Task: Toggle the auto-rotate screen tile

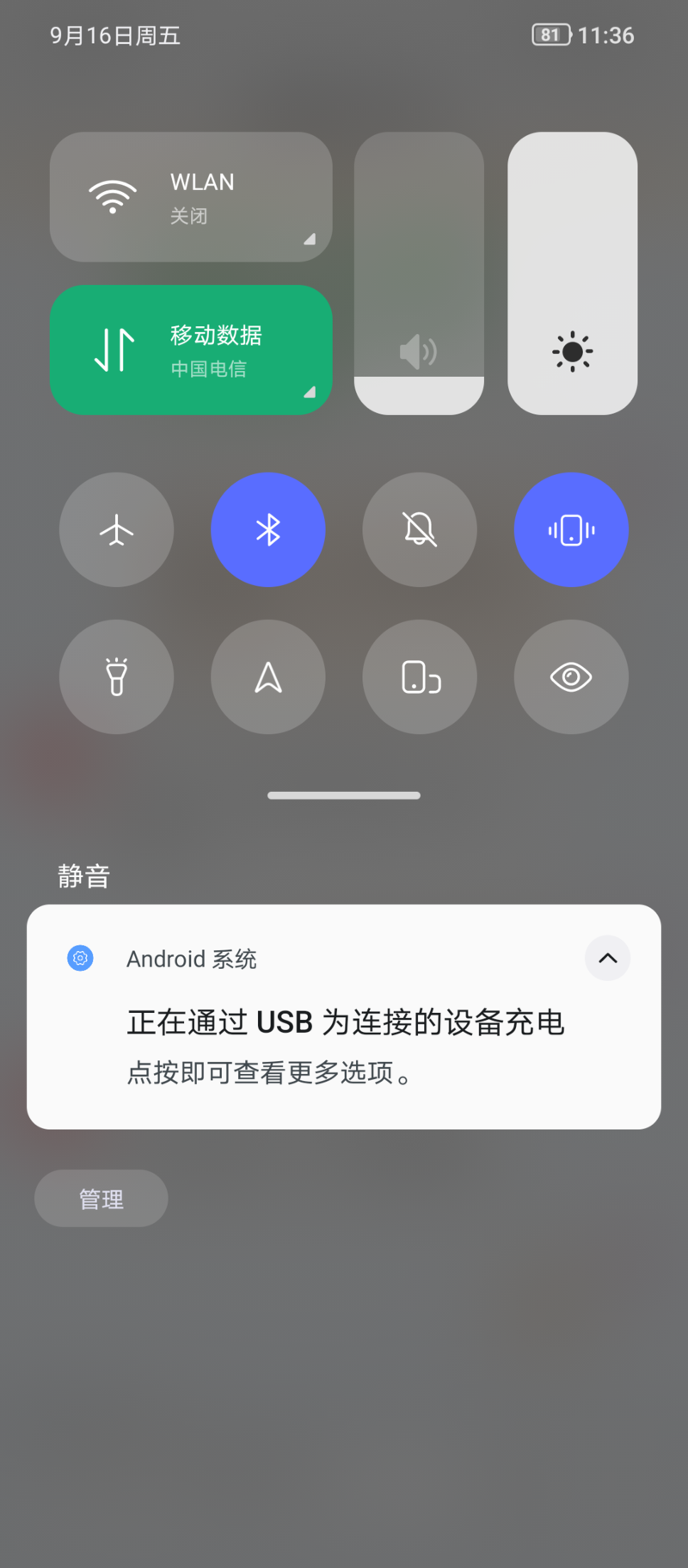Action: pos(420,677)
